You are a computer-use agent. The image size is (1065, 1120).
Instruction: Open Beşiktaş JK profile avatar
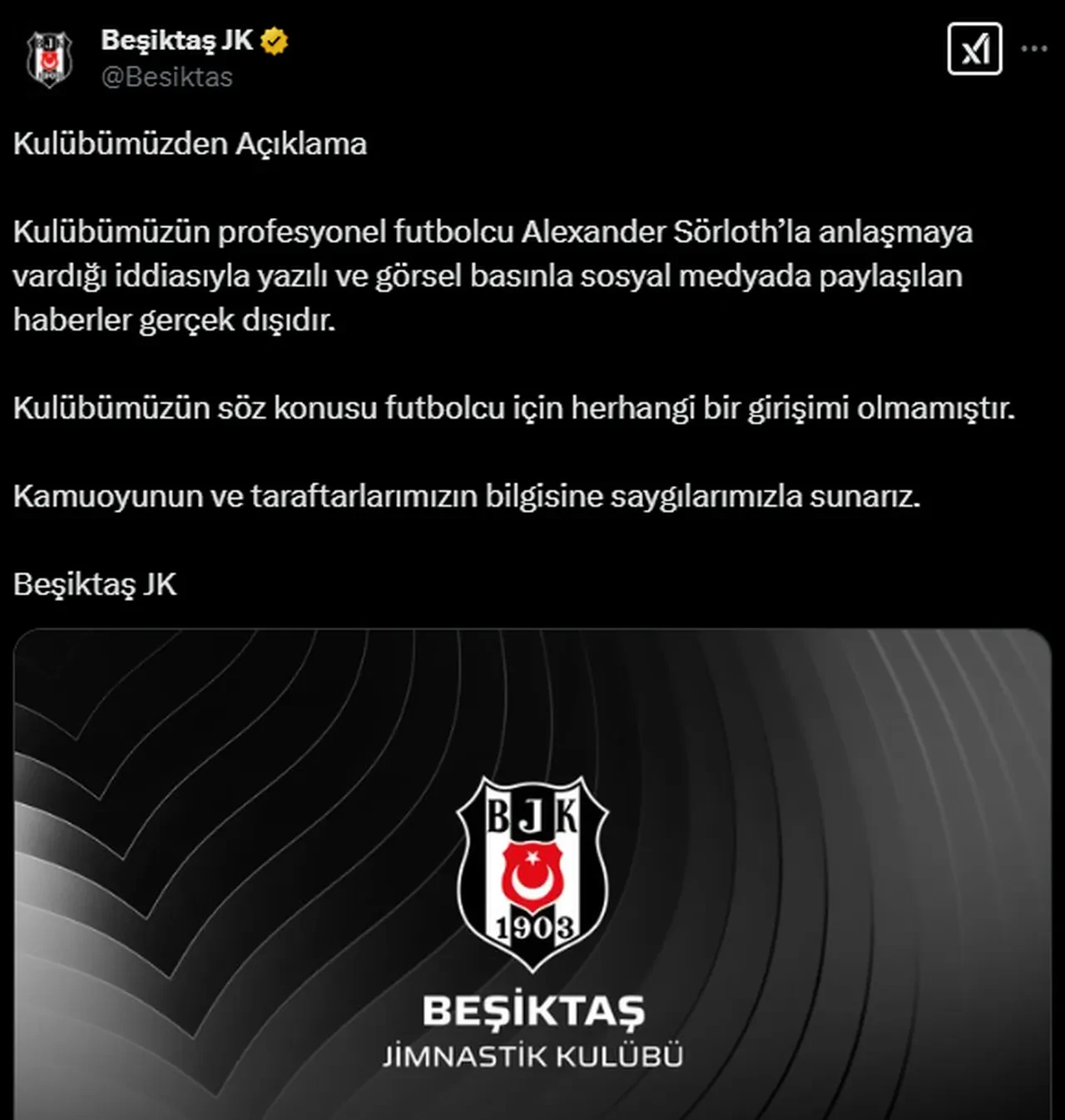(x=49, y=59)
